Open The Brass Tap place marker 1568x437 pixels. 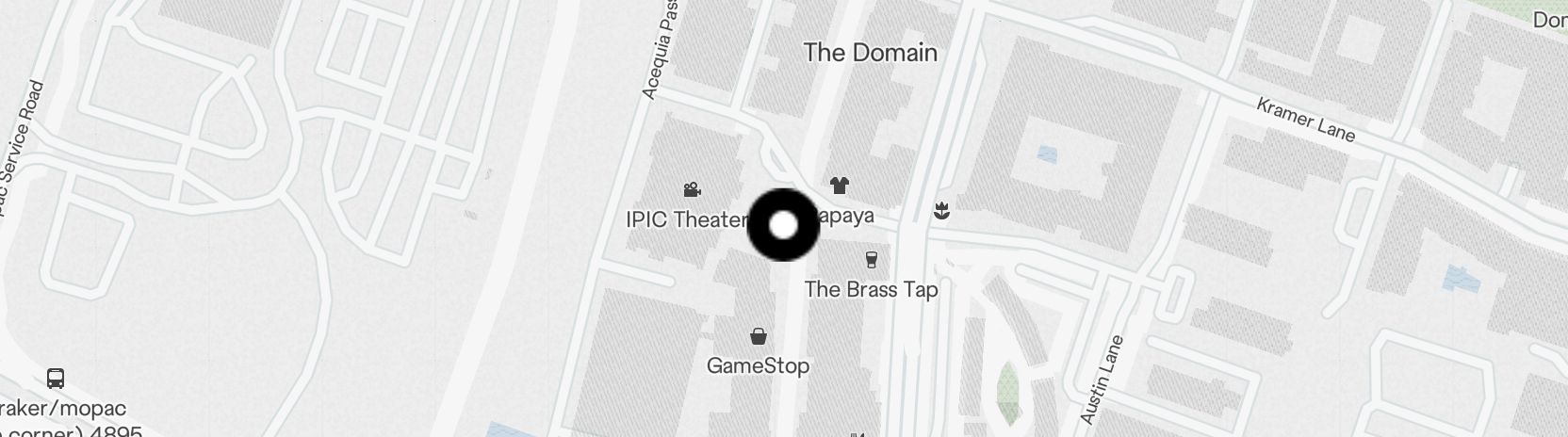pos(872,260)
